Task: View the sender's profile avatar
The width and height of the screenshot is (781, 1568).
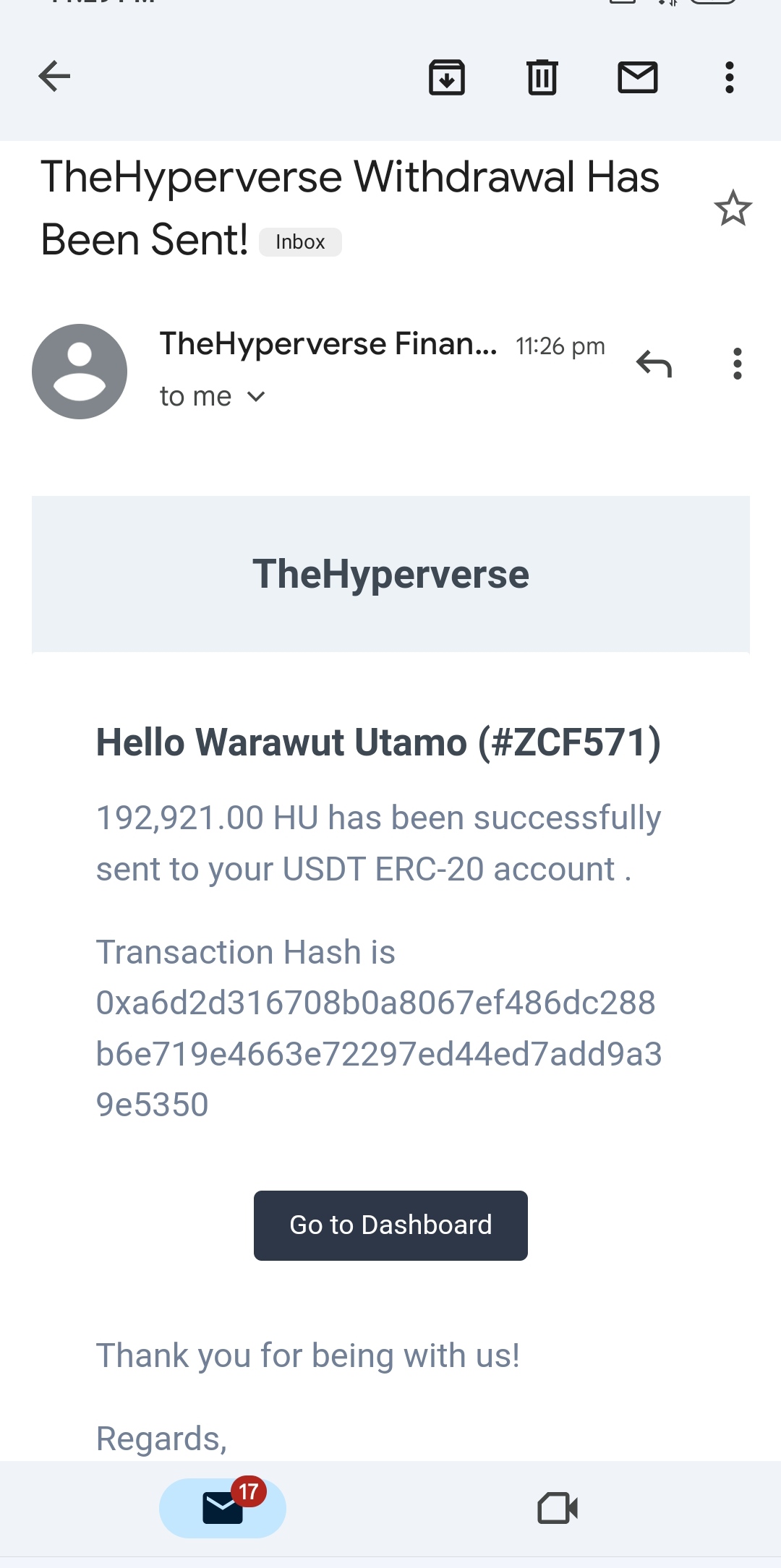Action: [80, 372]
